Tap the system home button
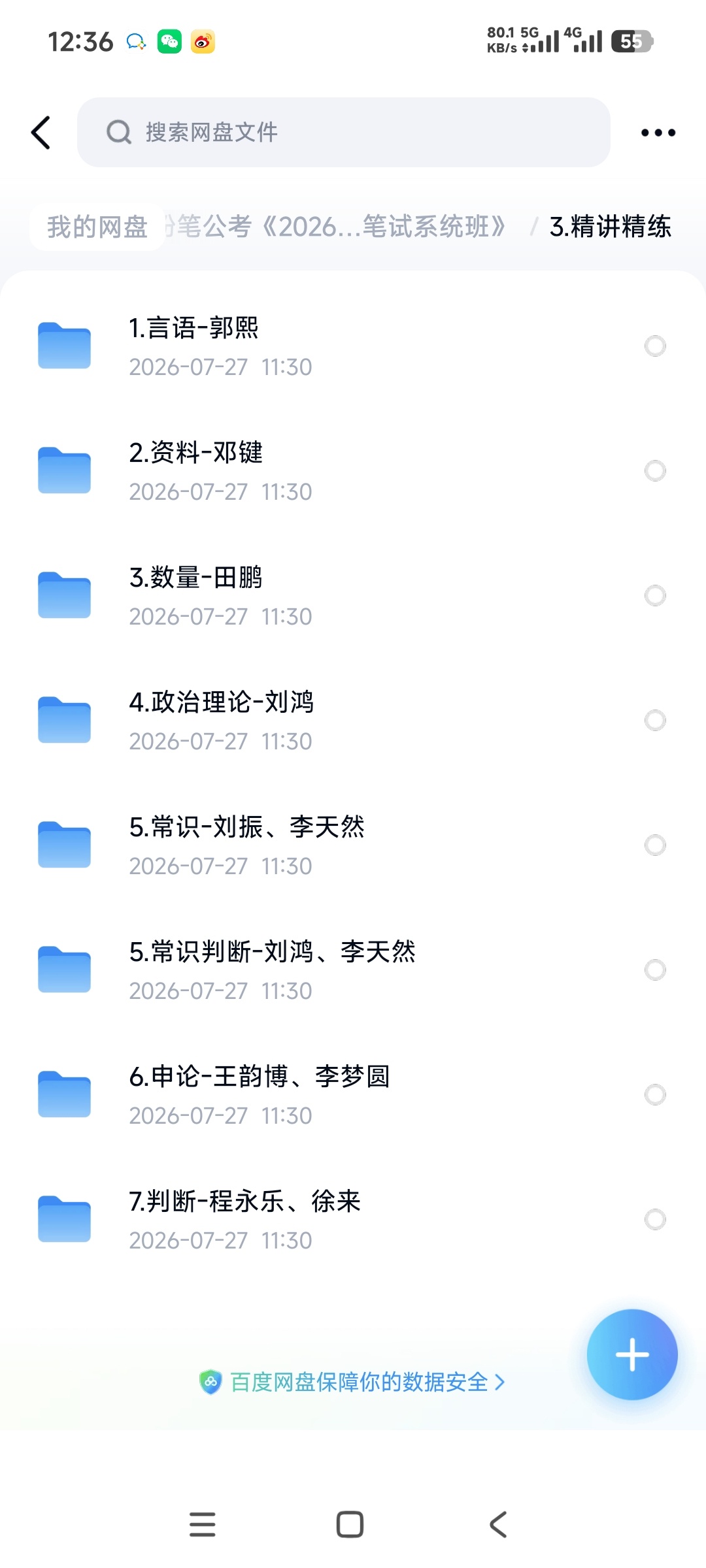Image resolution: width=706 pixels, height=1568 pixels. point(350,1524)
